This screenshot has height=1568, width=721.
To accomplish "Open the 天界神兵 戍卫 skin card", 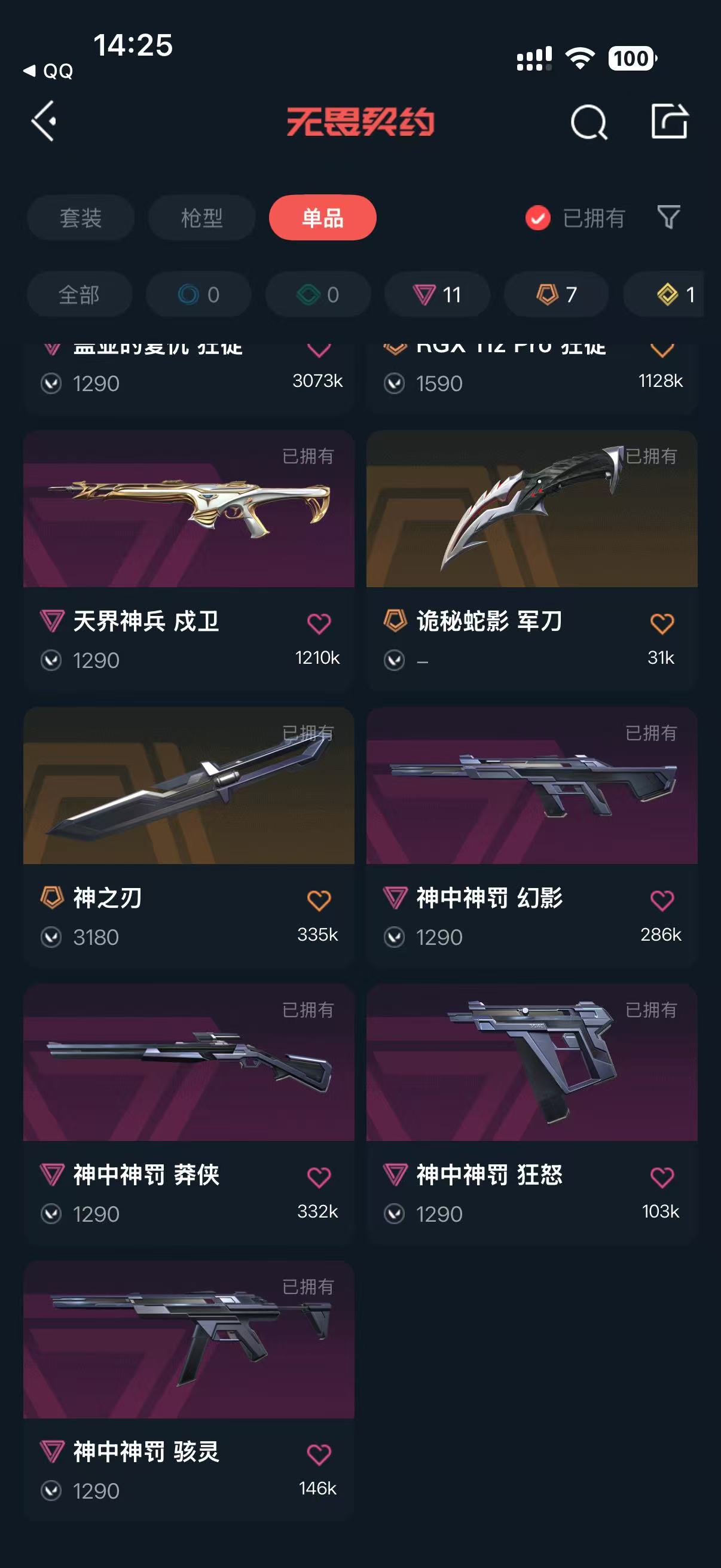I will coord(188,560).
